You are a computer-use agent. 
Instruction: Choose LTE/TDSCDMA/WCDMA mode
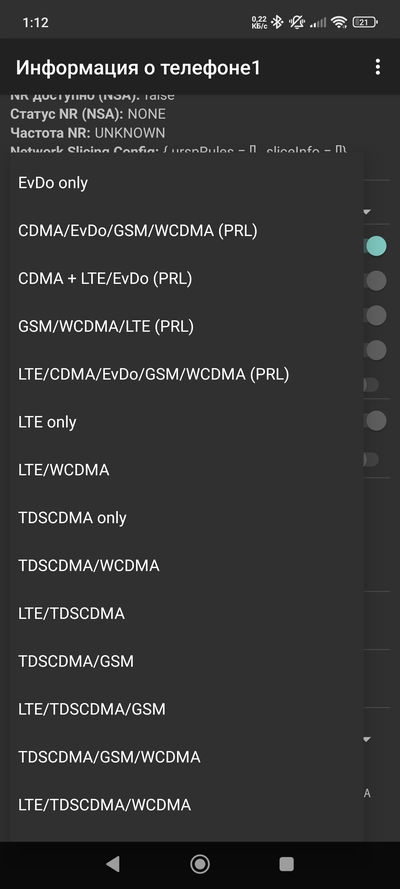click(186, 805)
